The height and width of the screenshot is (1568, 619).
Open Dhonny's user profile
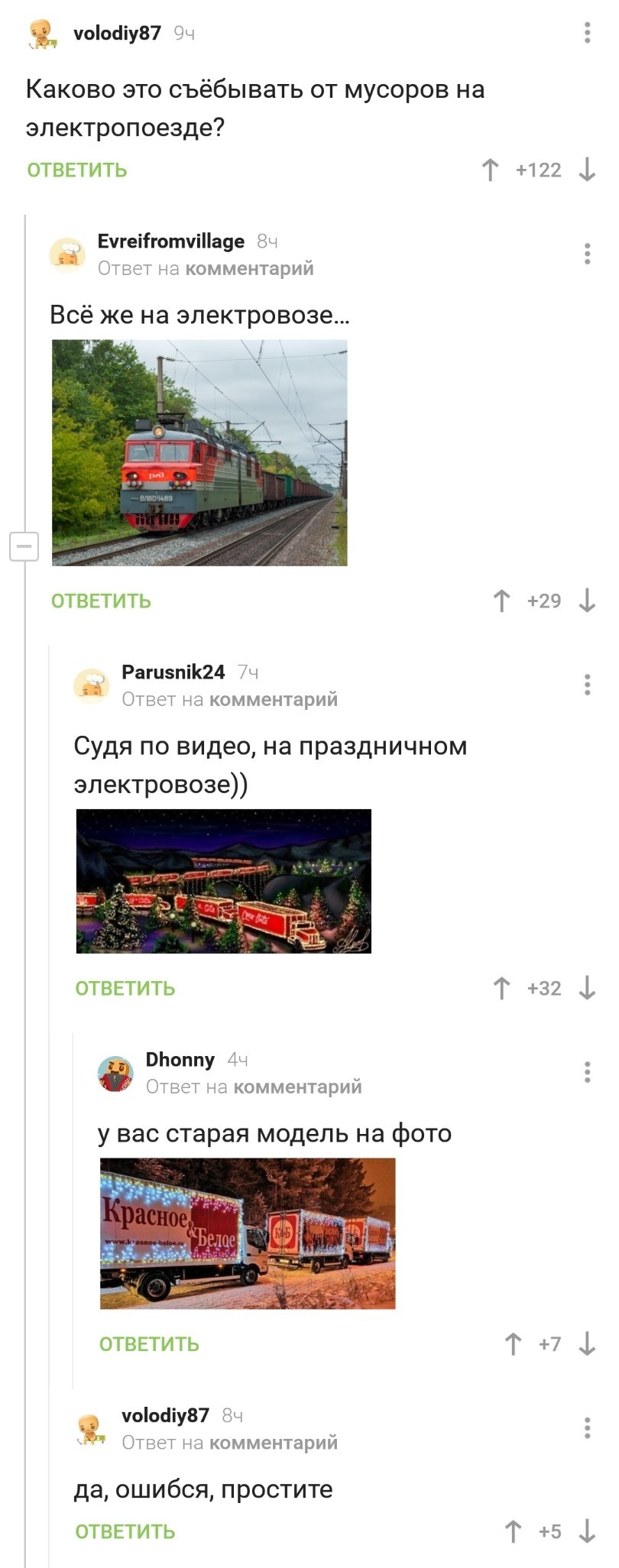[180, 1060]
